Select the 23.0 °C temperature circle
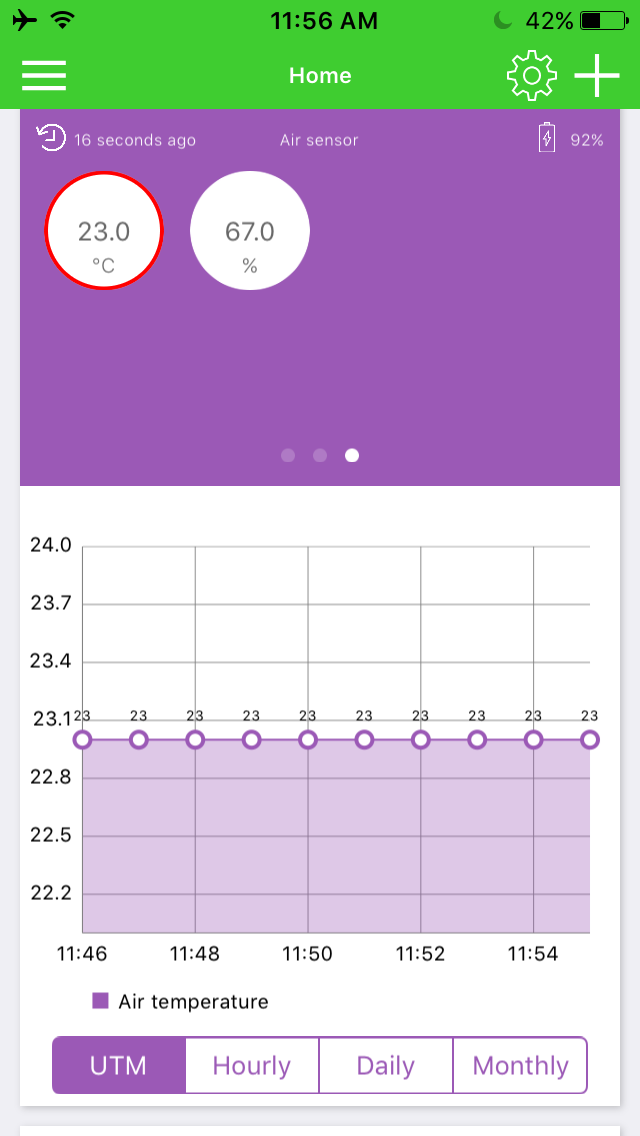 [x=104, y=230]
